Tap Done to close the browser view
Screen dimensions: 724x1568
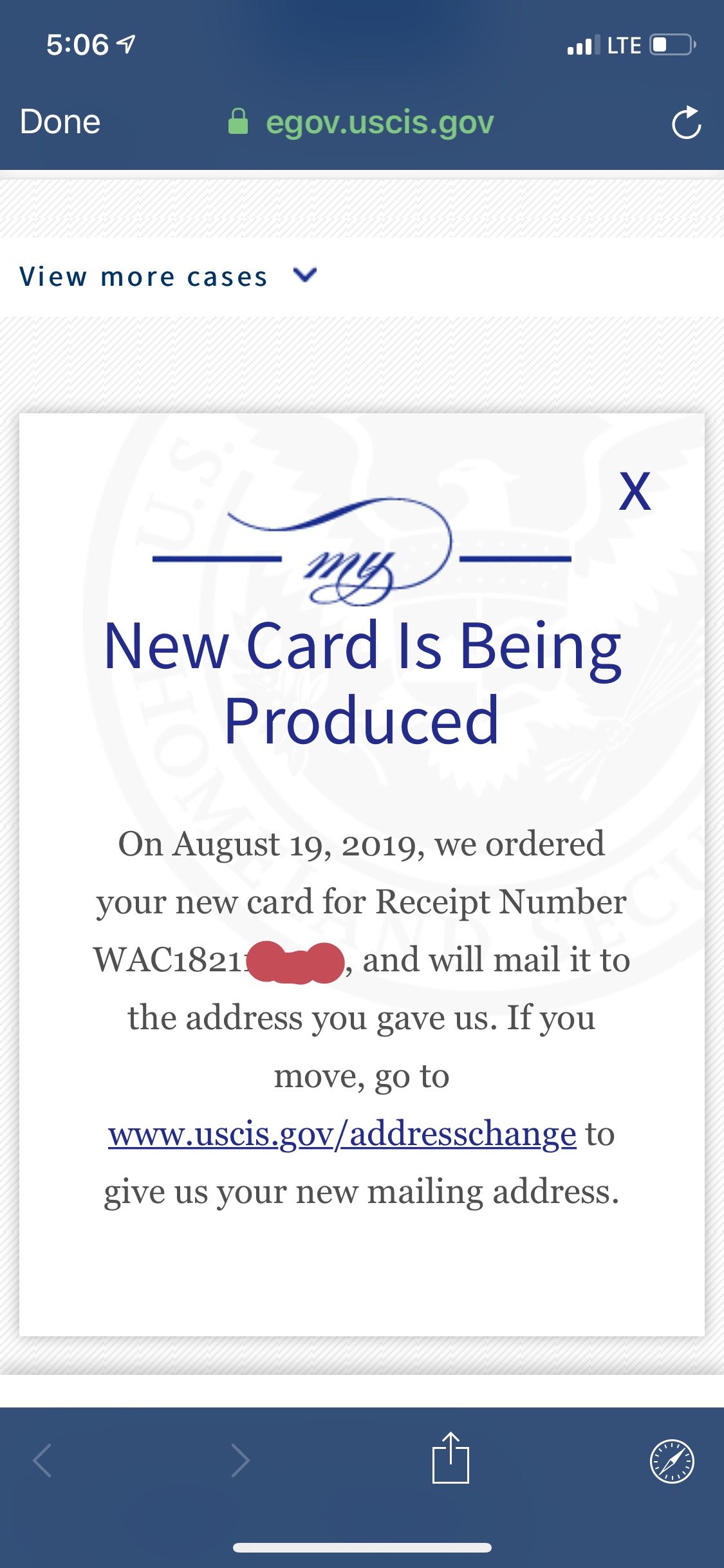point(60,122)
